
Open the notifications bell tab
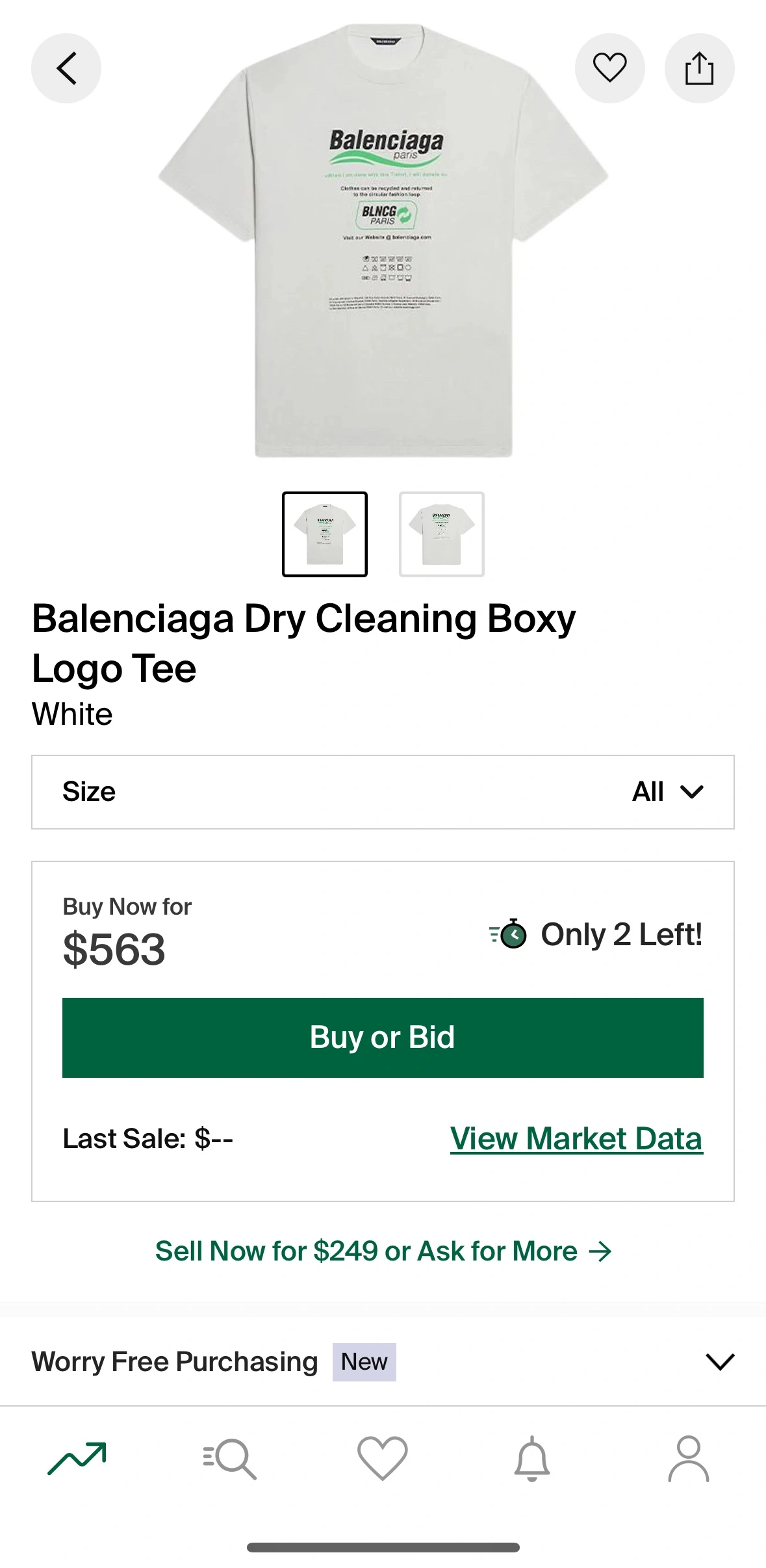pyautogui.click(x=532, y=1458)
